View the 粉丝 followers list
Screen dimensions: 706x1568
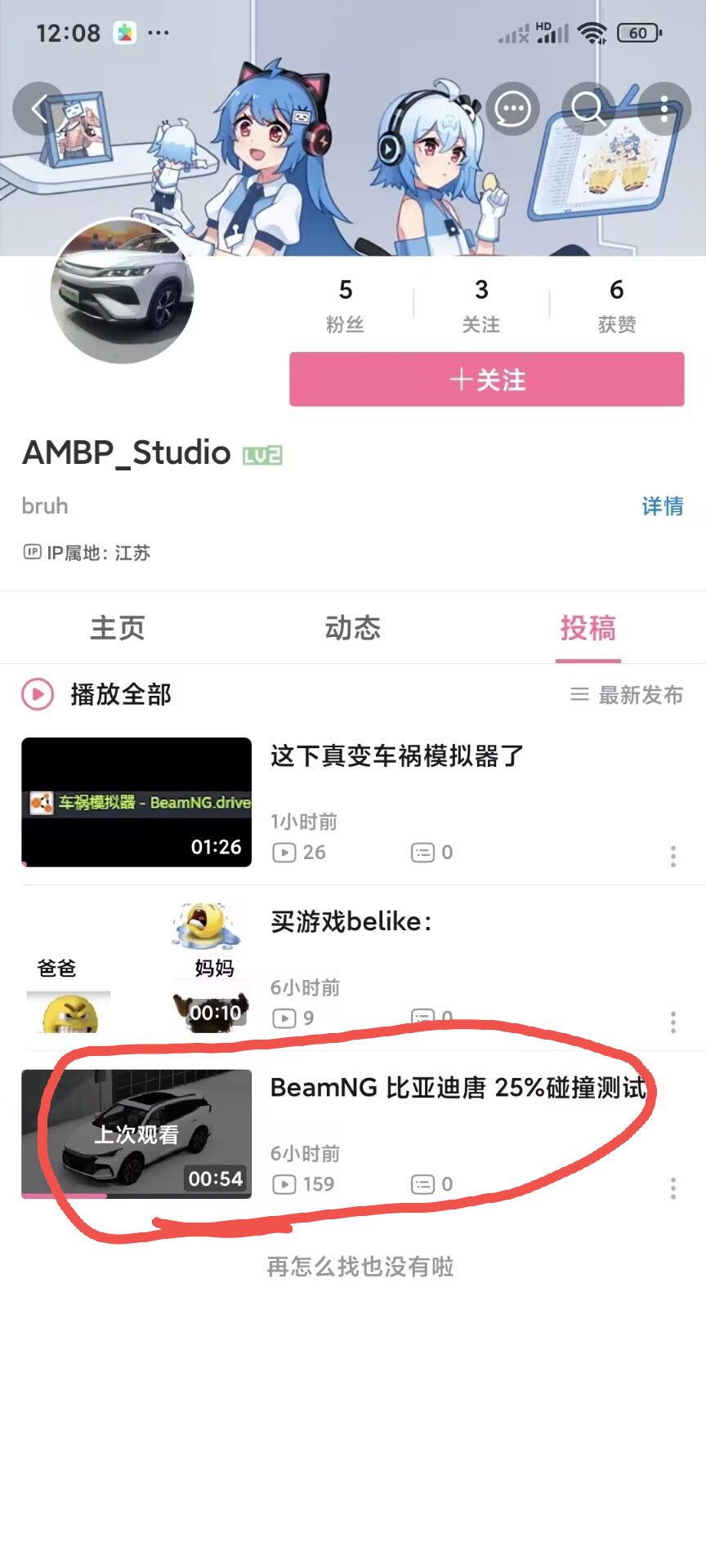pos(345,305)
